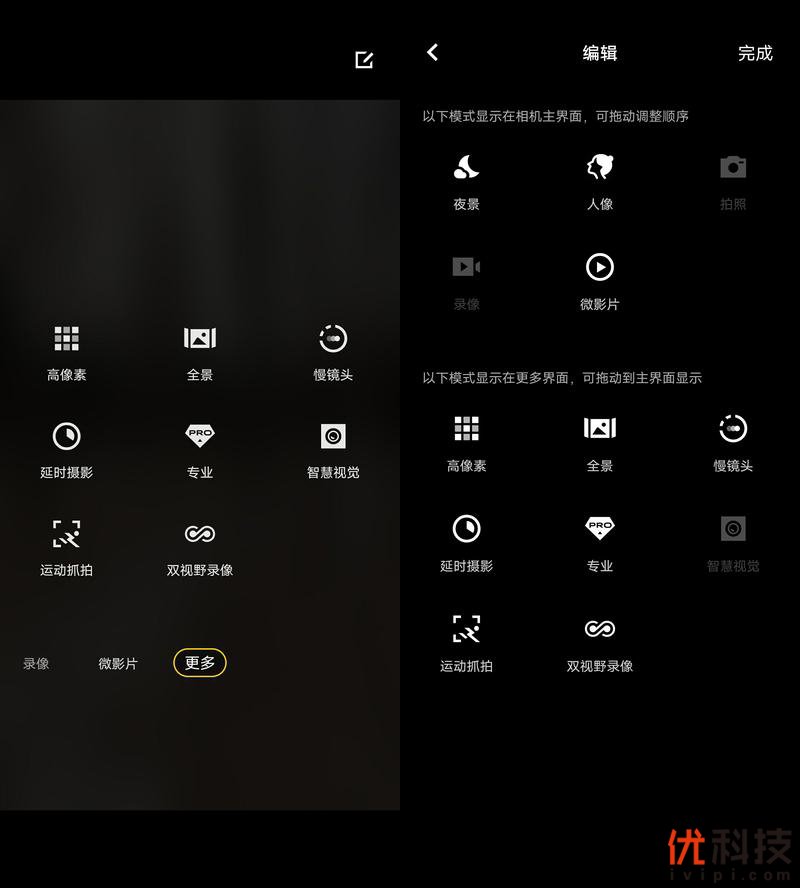Open 专业 mode in the 更多 panel
Image resolution: width=800 pixels, height=888 pixels.
tap(200, 448)
